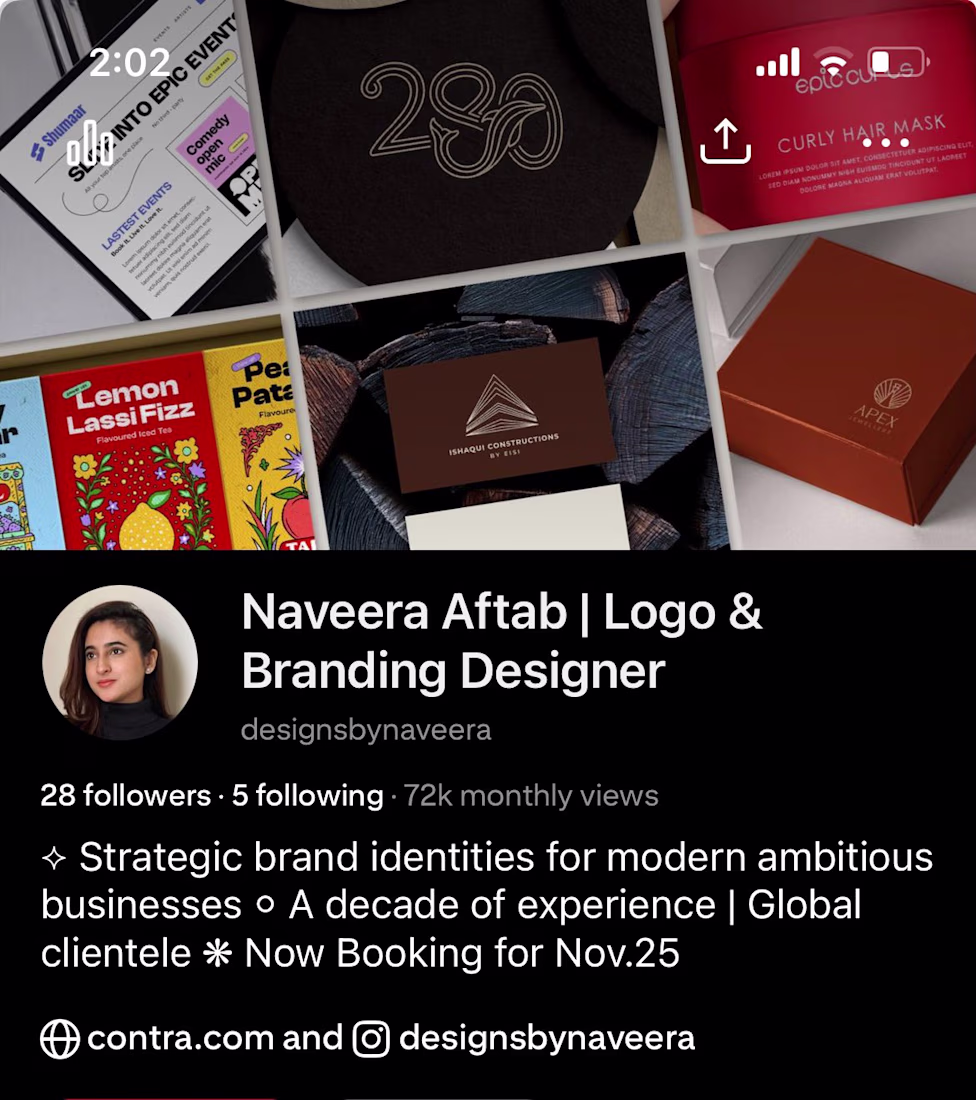Share this Pinterest profile
Image resolution: width=976 pixels, height=1100 pixels.
pos(725,141)
